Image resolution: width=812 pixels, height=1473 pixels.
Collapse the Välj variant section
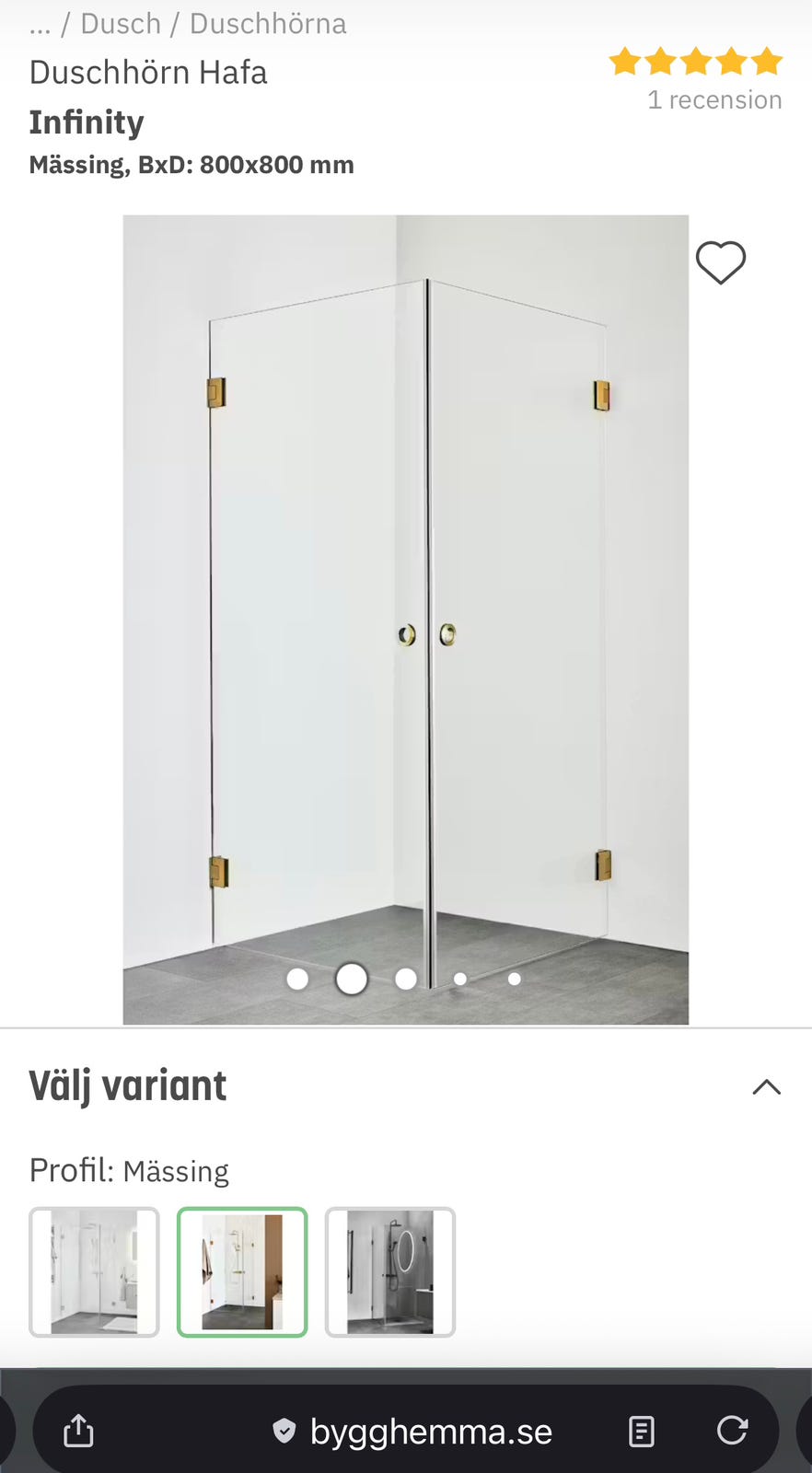(x=765, y=1087)
